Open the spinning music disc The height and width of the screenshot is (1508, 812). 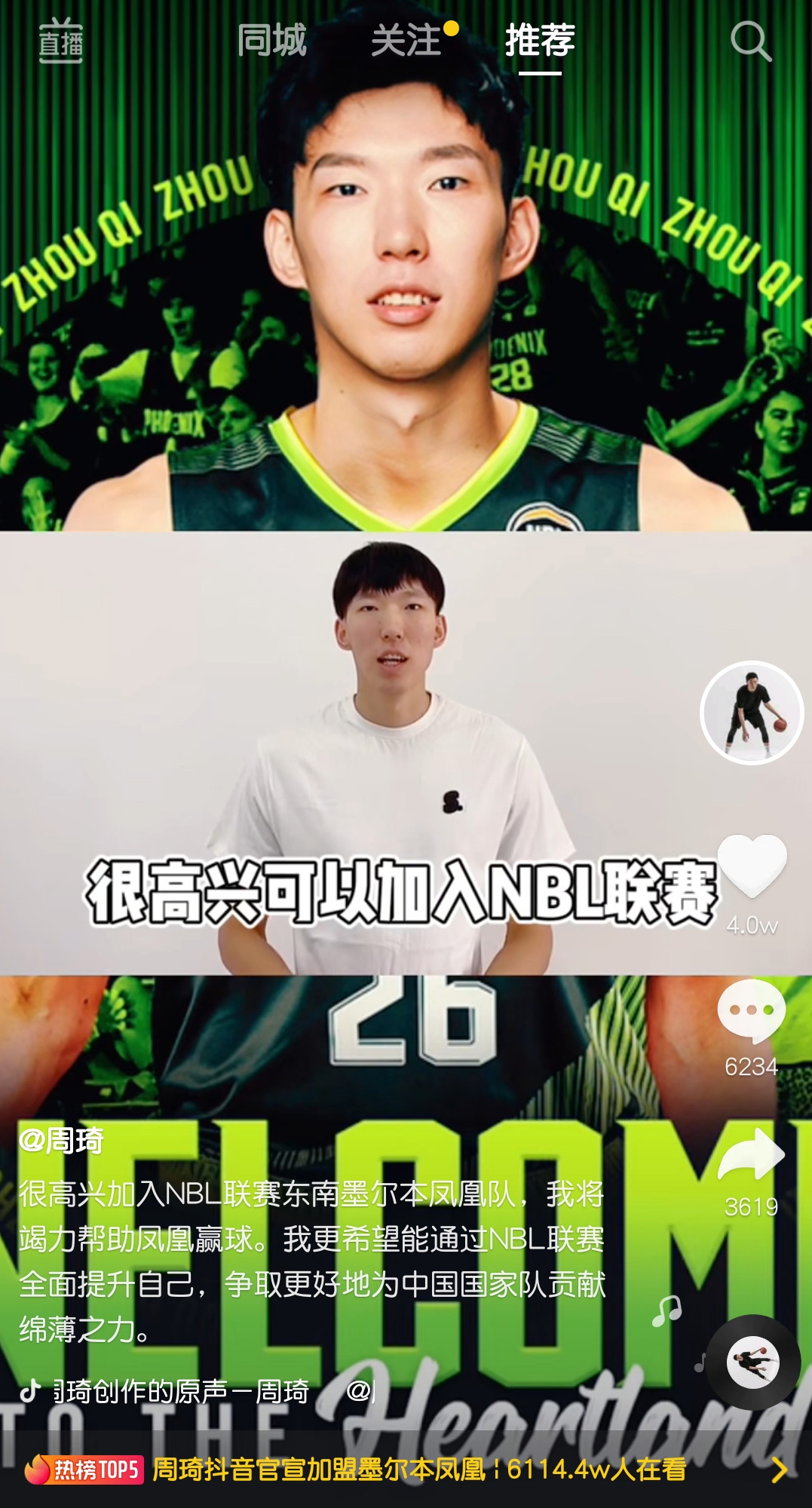[x=752, y=1362]
